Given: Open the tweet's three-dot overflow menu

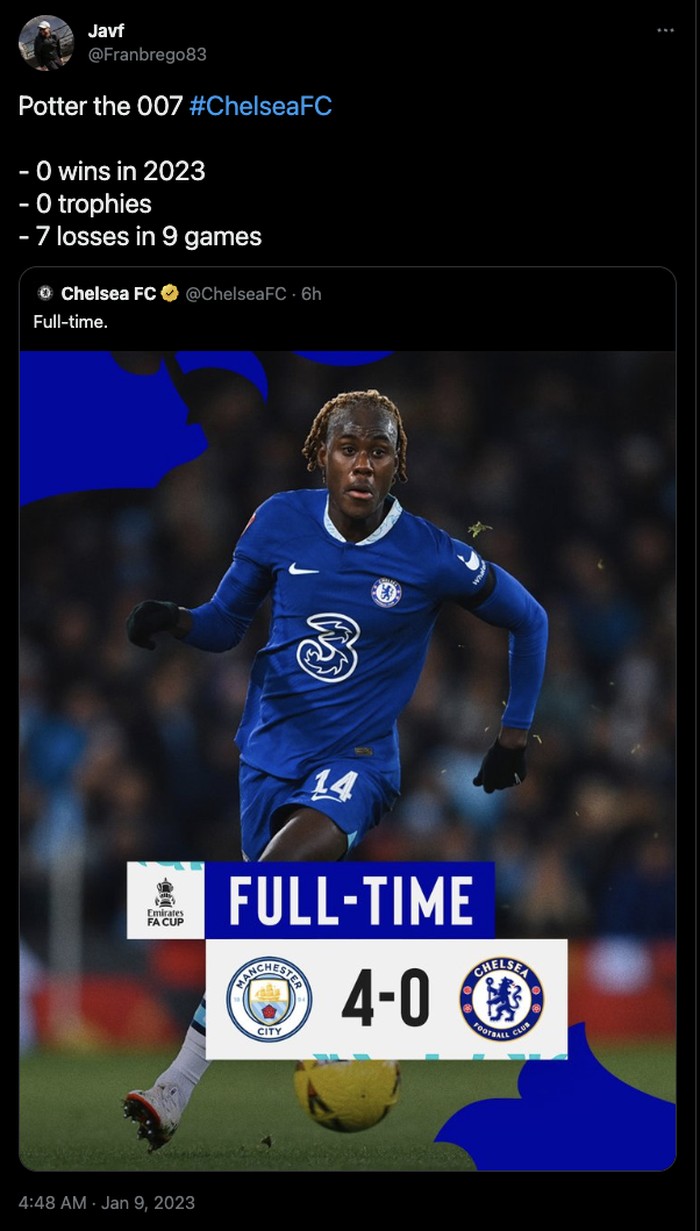Looking at the screenshot, I should [665, 31].
